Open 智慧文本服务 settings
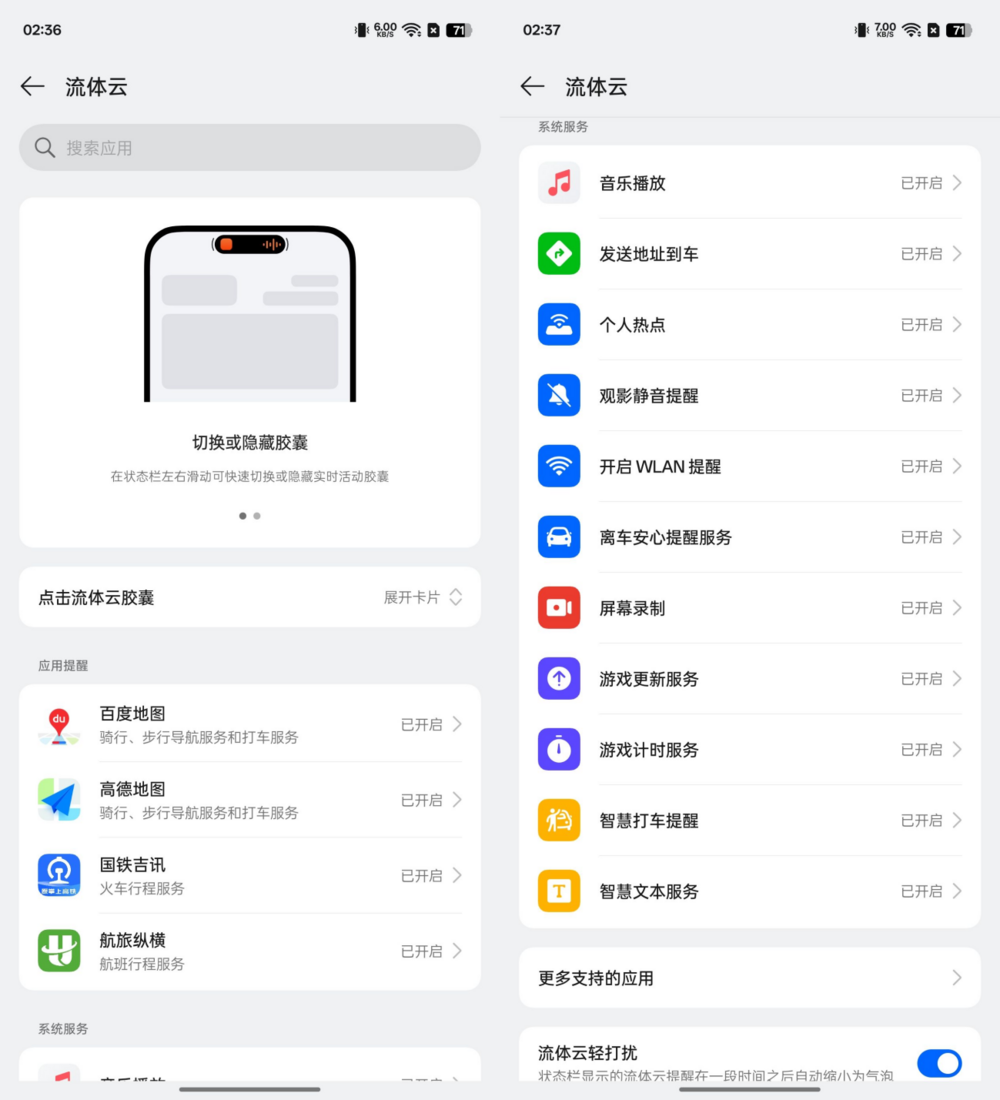Screen dimensions: 1000x1100 [750, 891]
